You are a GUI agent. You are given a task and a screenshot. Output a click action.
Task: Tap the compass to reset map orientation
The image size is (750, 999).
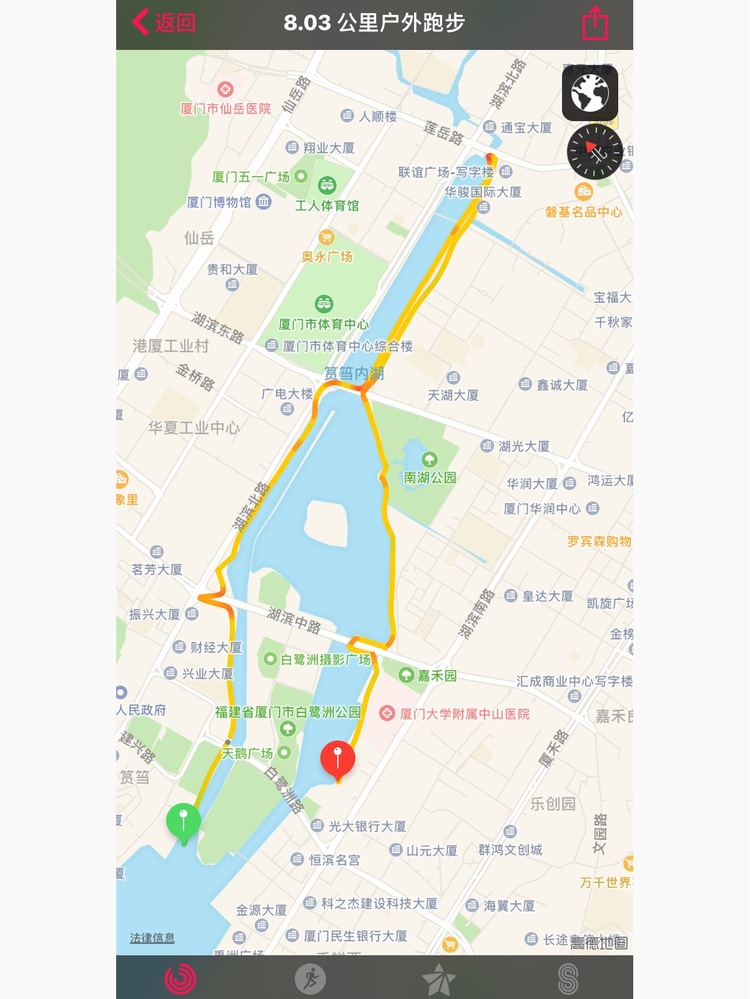pos(594,151)
